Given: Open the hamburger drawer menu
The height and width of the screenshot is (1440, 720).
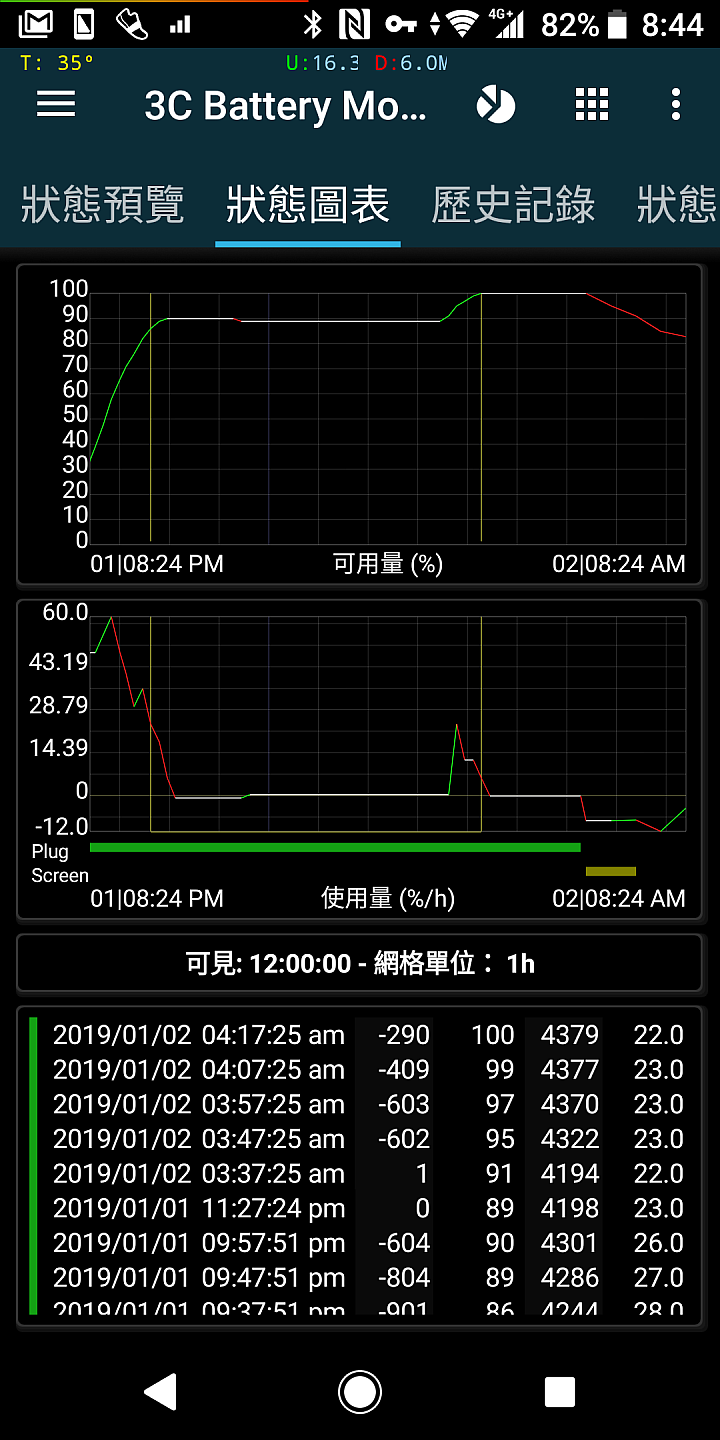Looking at the screenshot, I should tap(56, 105).
